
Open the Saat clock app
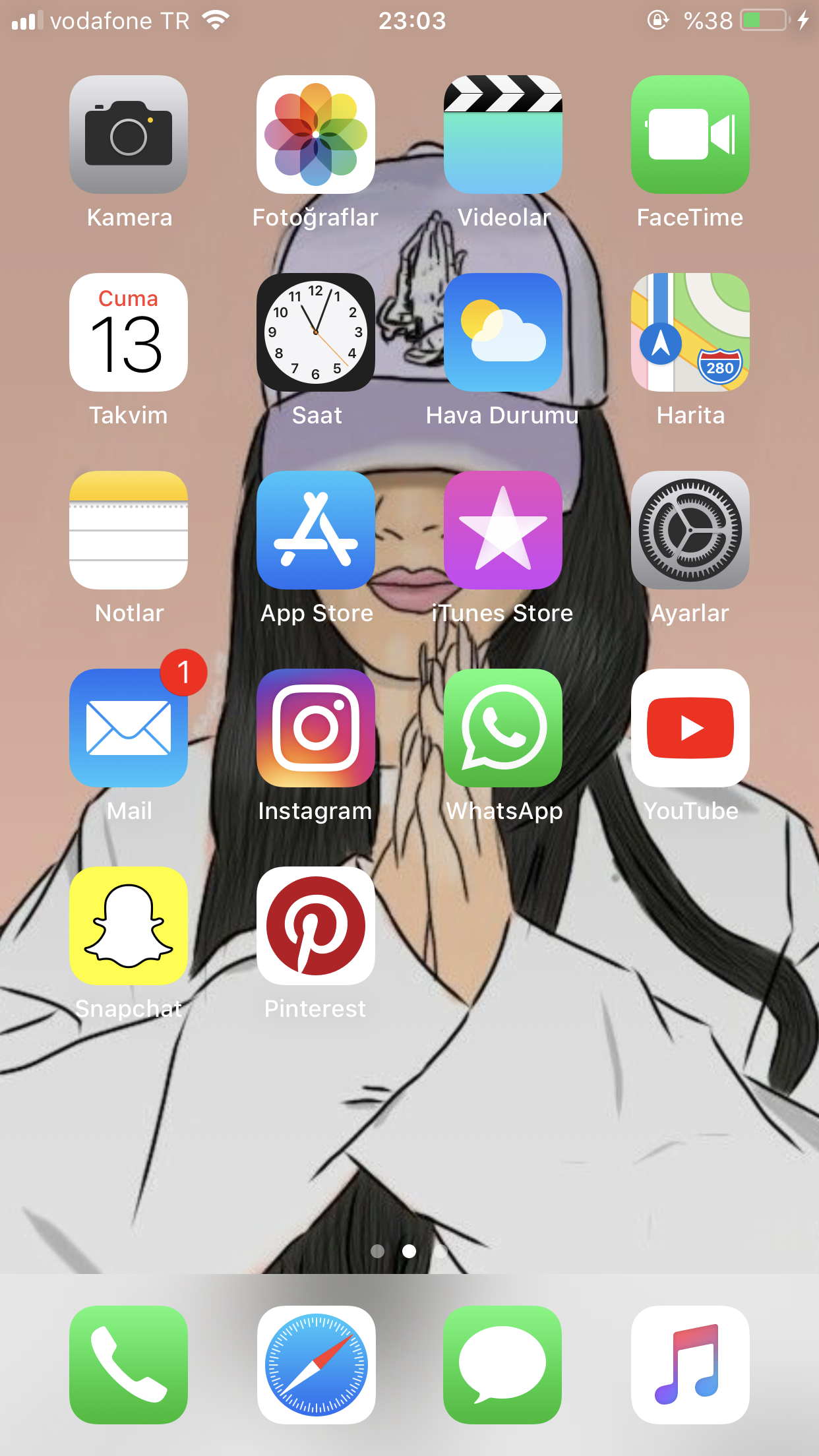point(316,332)
